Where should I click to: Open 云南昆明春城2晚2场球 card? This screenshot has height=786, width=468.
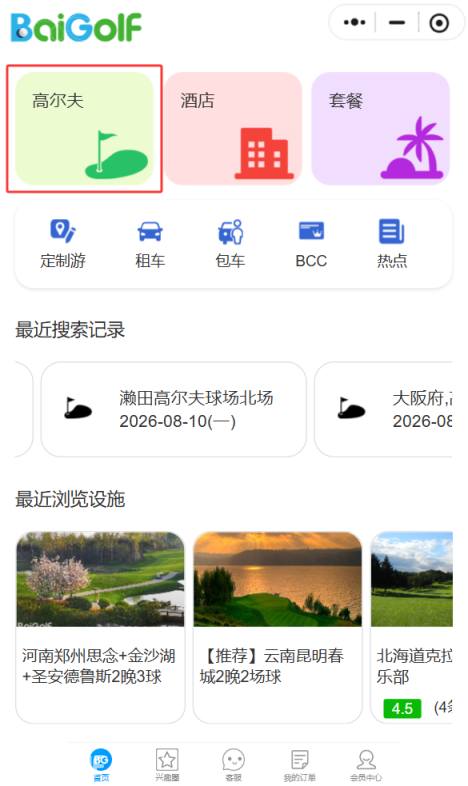[278, 627]
